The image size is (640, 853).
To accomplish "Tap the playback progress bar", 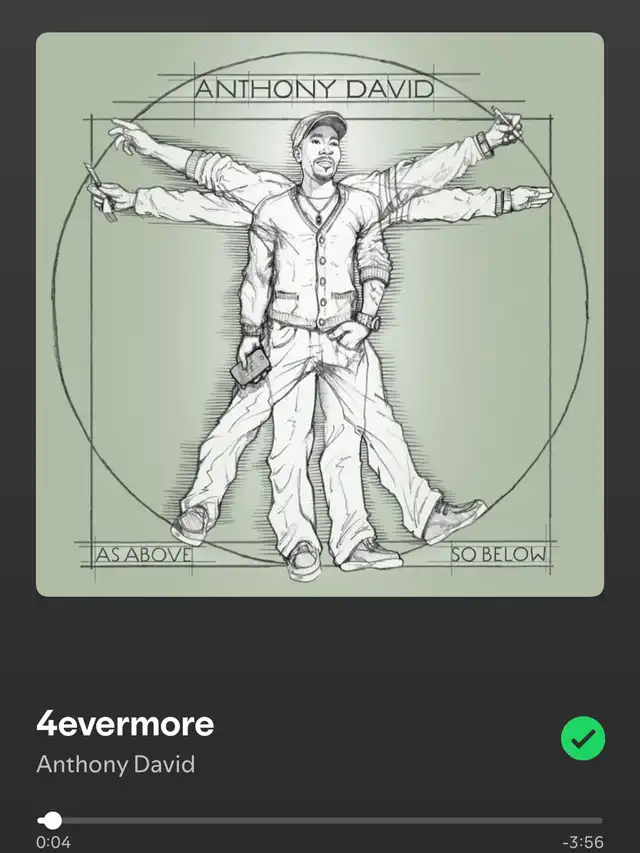I will click(320, 821).
